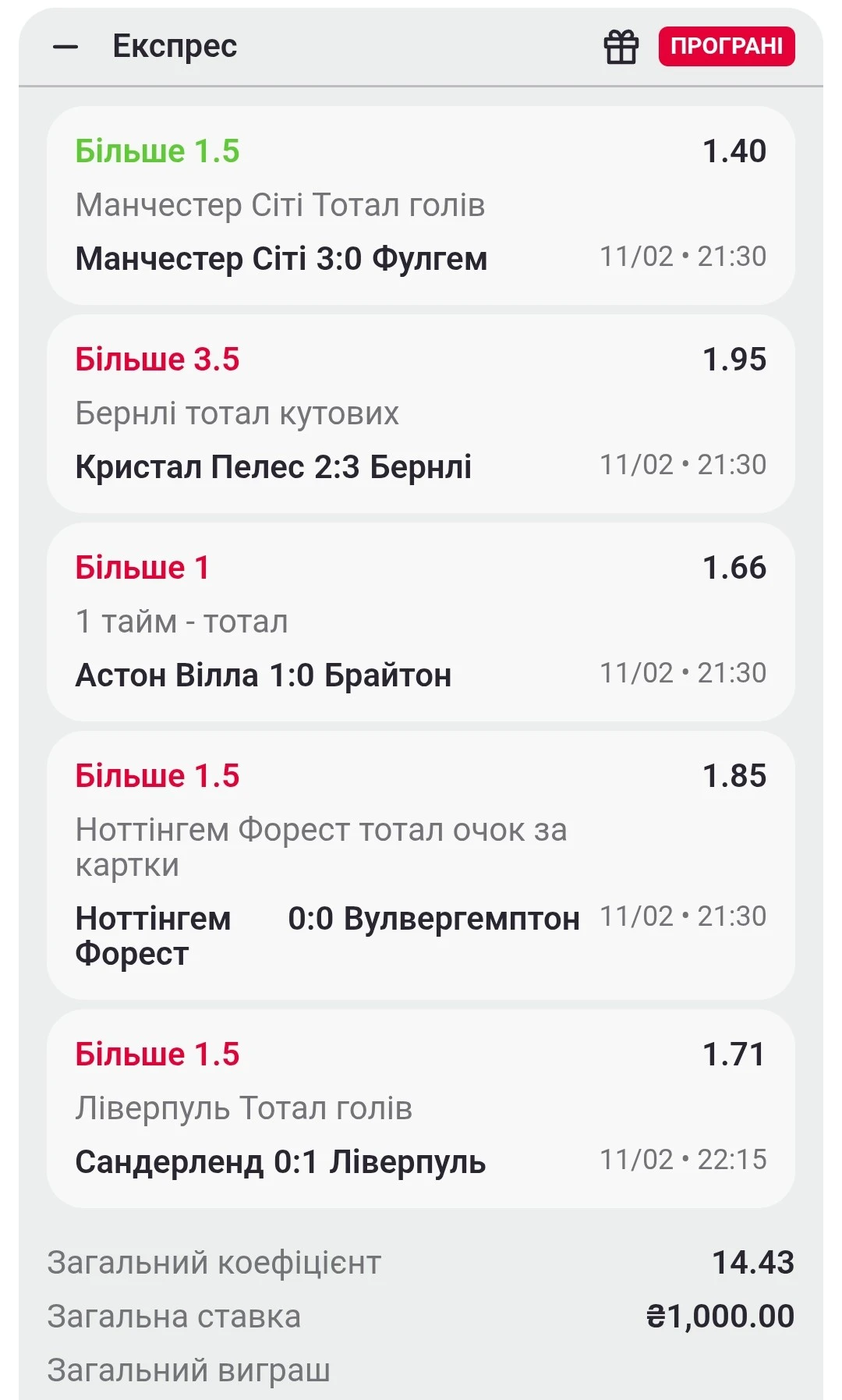Open the Кристал Пелес vs Бернлі selection
The height and width of the screenshot is (1400, 842).
click(x=420, y=413)
